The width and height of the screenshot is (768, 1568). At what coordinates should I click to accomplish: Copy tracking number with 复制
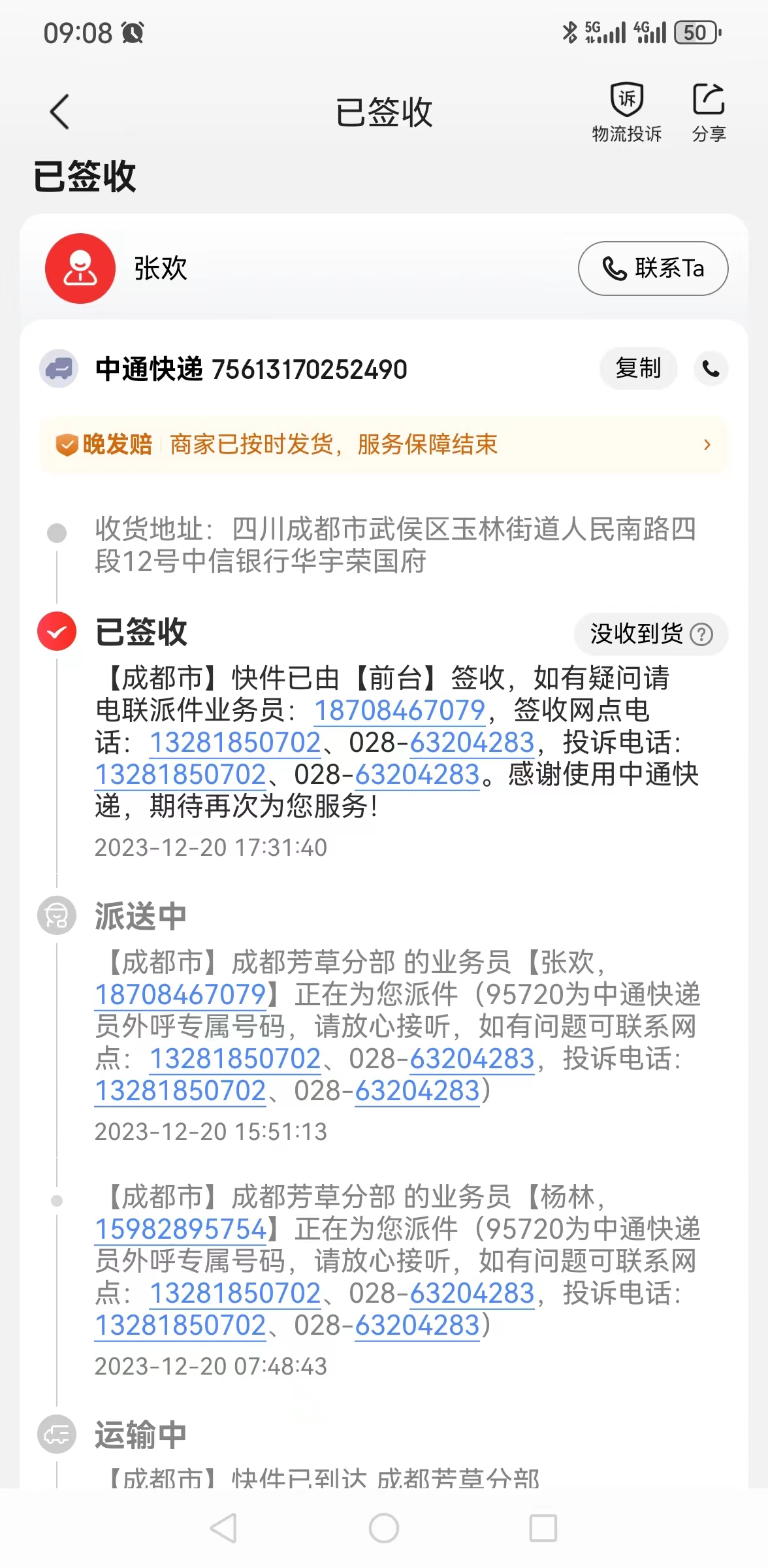(638, 368)
